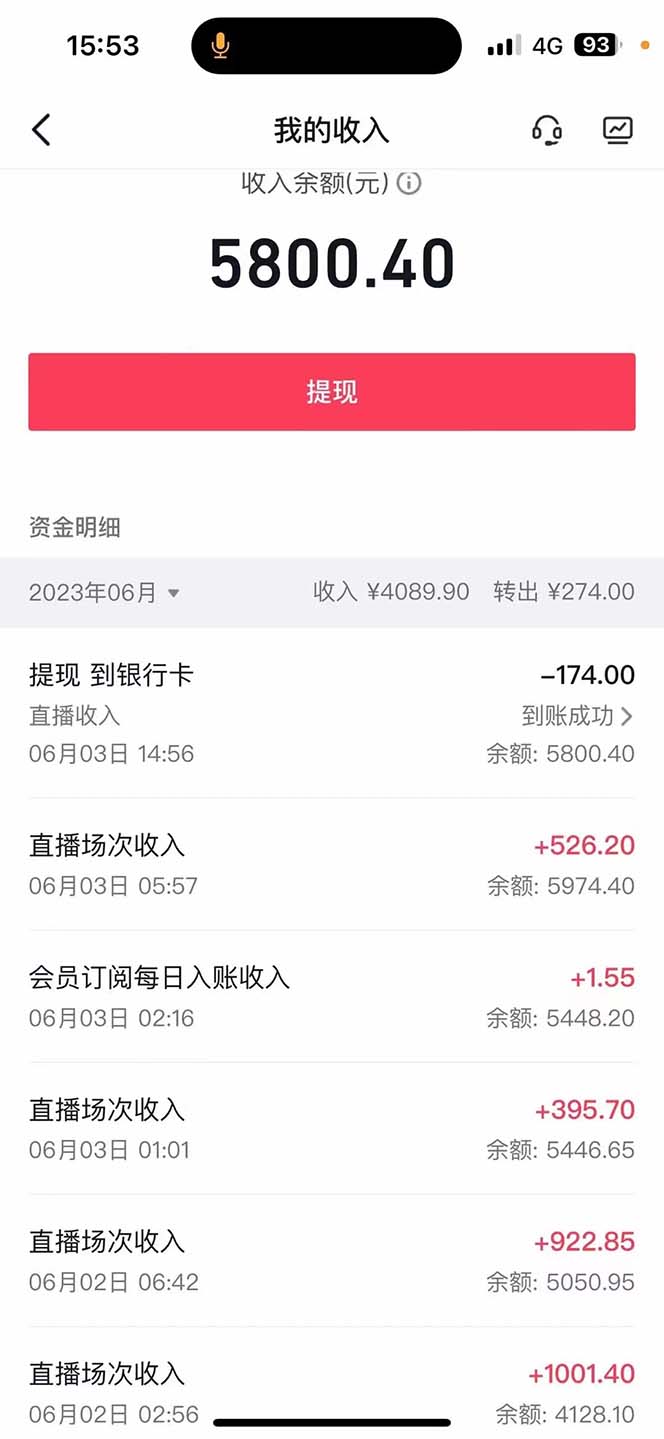Open the 2023年06月 month picker
This screenshot has width=664, height=1439.
[x=104, y=592]
